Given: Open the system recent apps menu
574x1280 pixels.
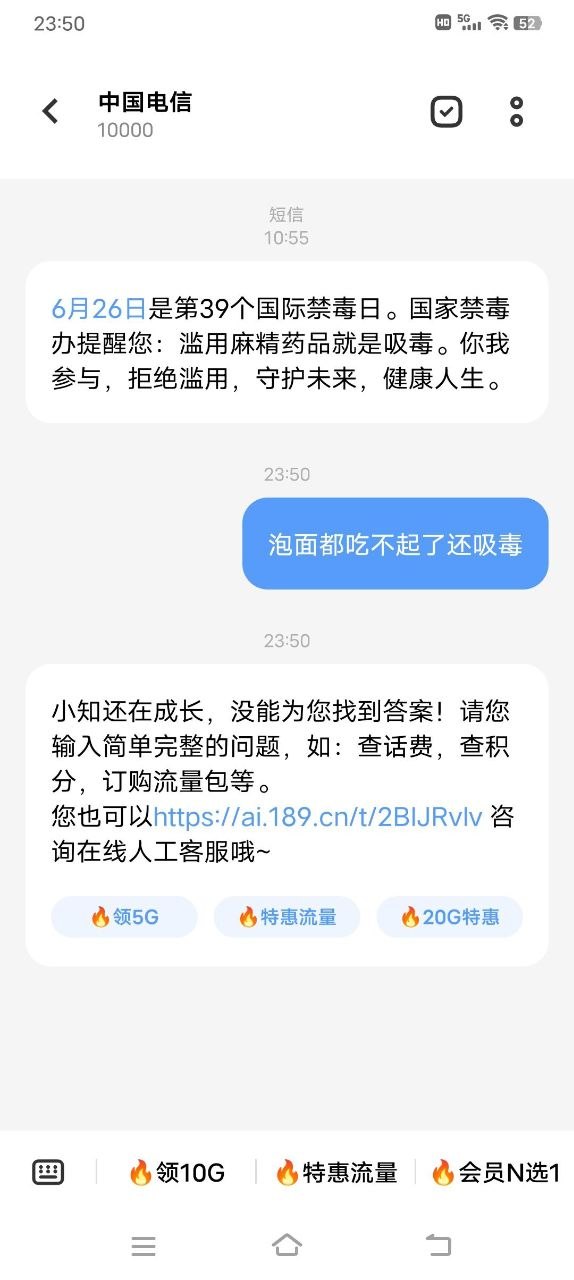Looking at the screenshot, I should pos(143,1246).
